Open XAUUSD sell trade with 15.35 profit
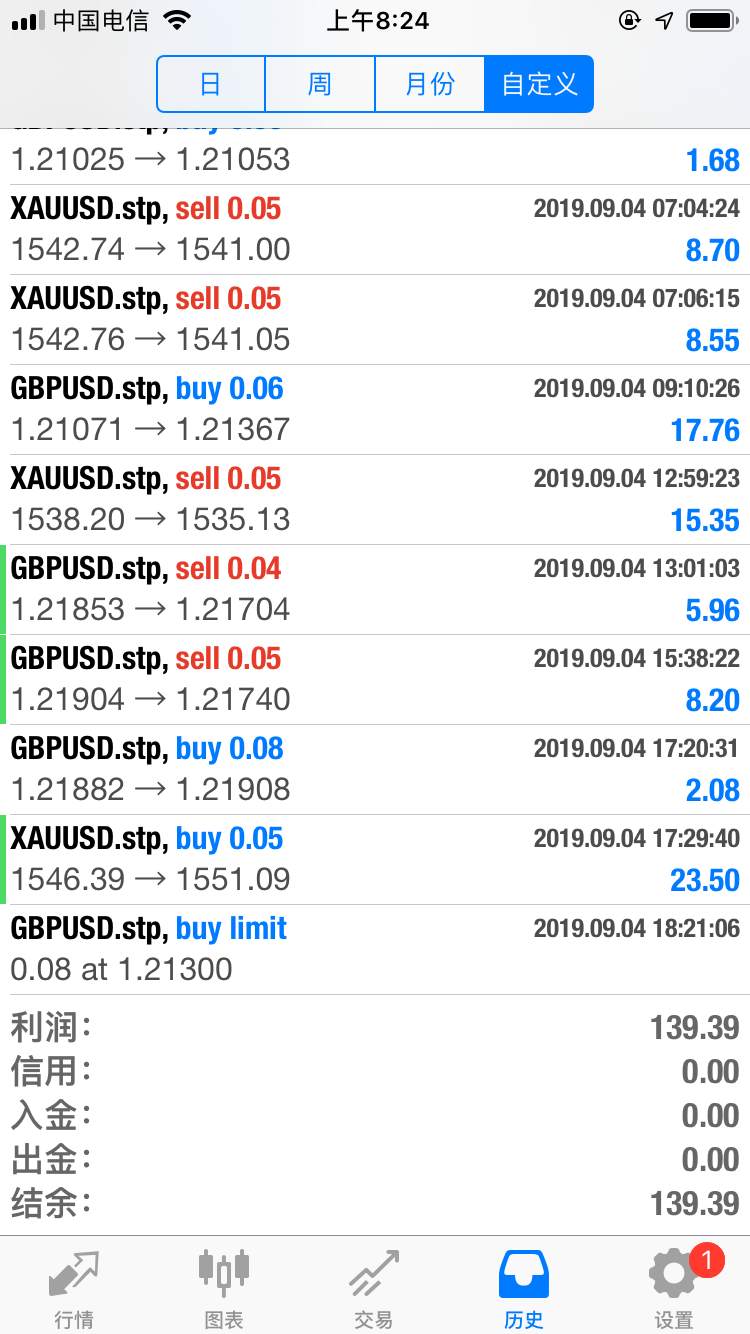750x1334 pixels. [x=375, y=500]
